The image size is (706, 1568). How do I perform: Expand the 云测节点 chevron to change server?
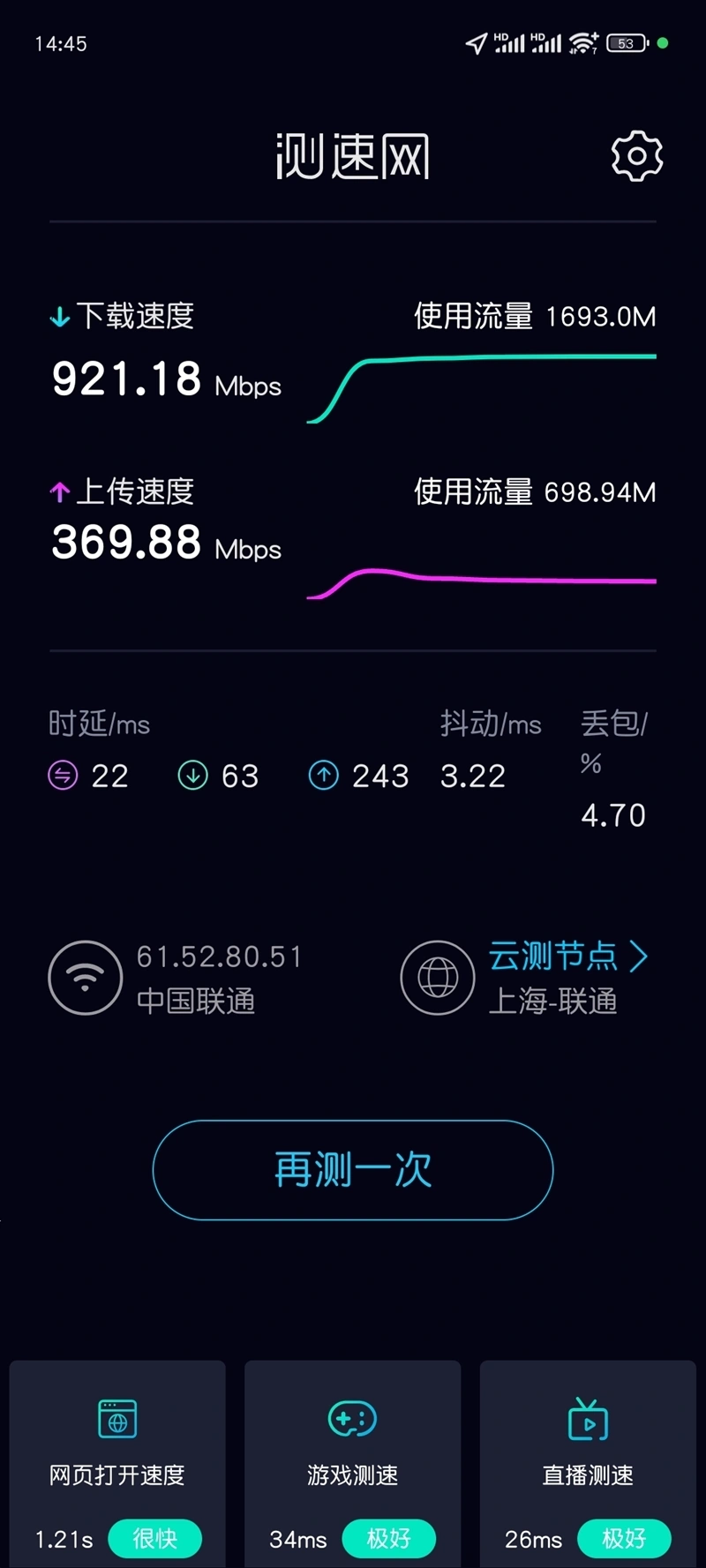tap(641, 957)
